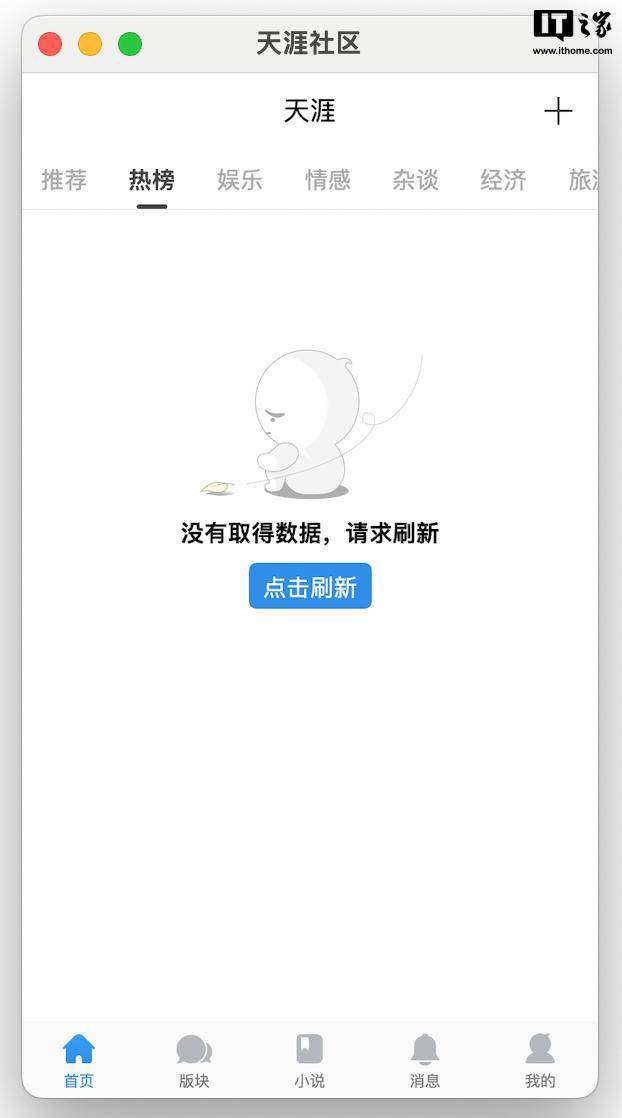Image resolution: width=622 pixels, height=1118 pixels.
Task: Open the 情感 category tab
Action: [x=328, y=180]
